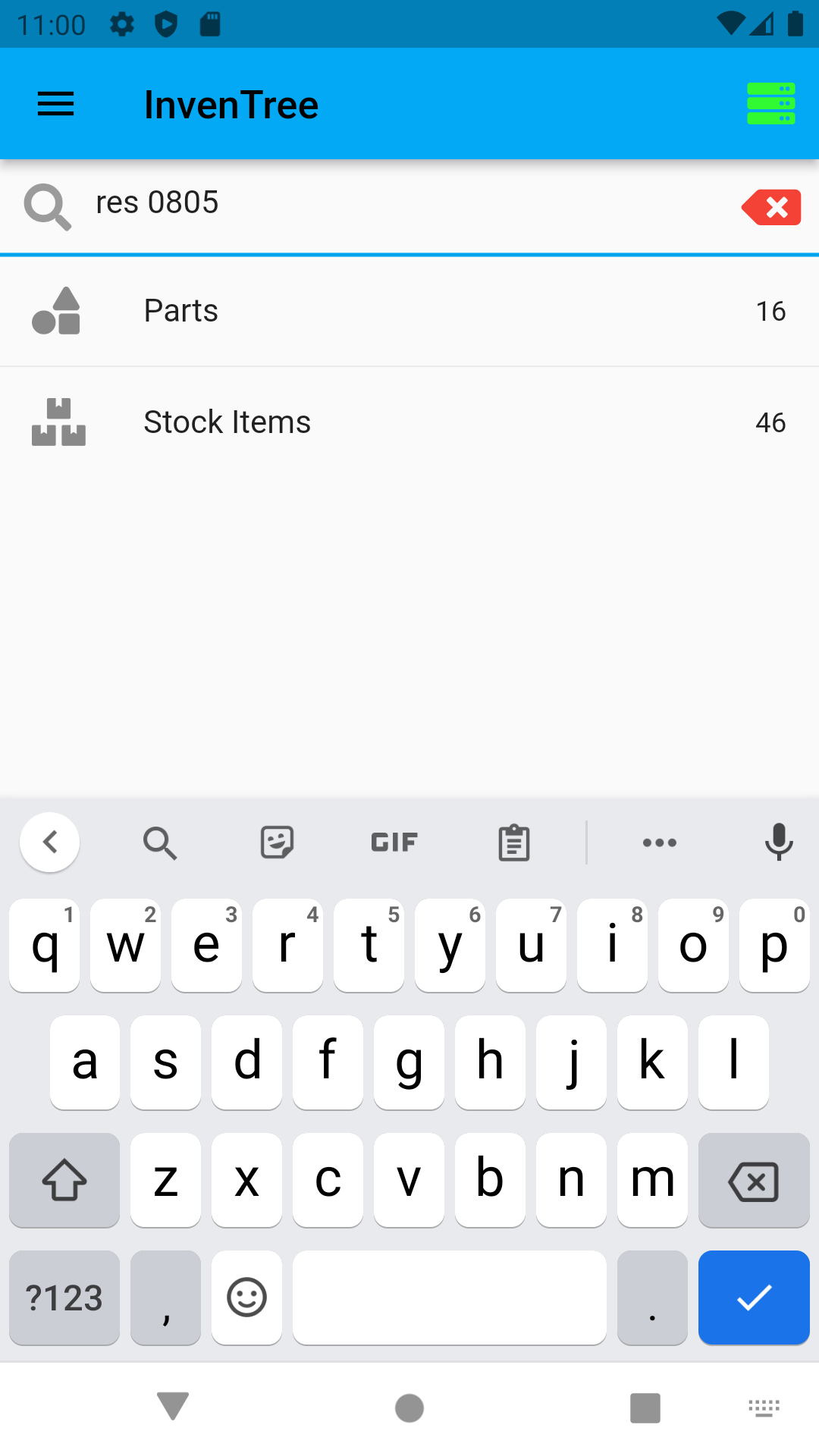Open the magnifier search icon in the search bar
Screen dimensions: 819x1456
point(47,206)
